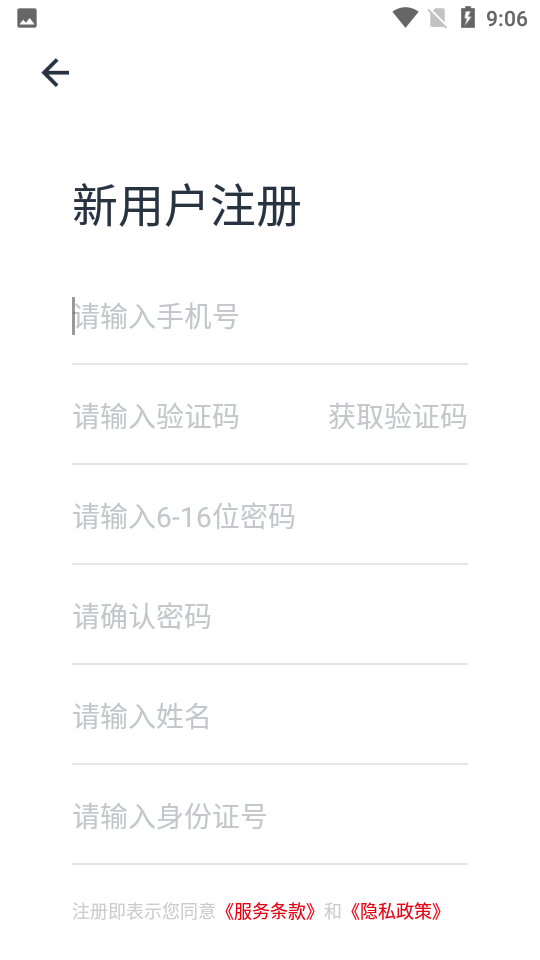Select the 6-16位密码 password field
The height and width of the screenshot is (960, 540).
click(270, 516)
